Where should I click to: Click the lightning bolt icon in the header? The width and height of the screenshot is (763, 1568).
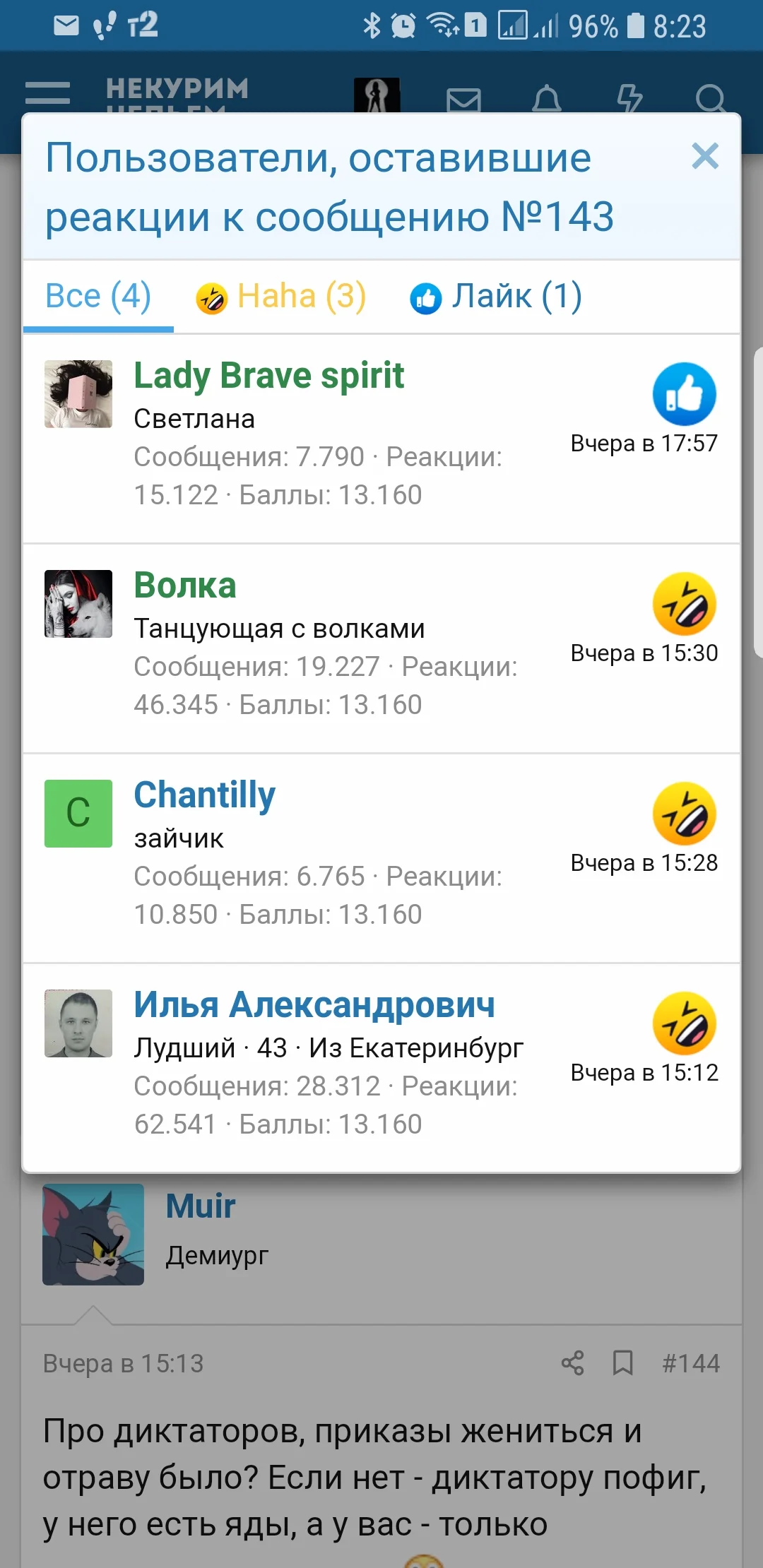click(629, 100)
